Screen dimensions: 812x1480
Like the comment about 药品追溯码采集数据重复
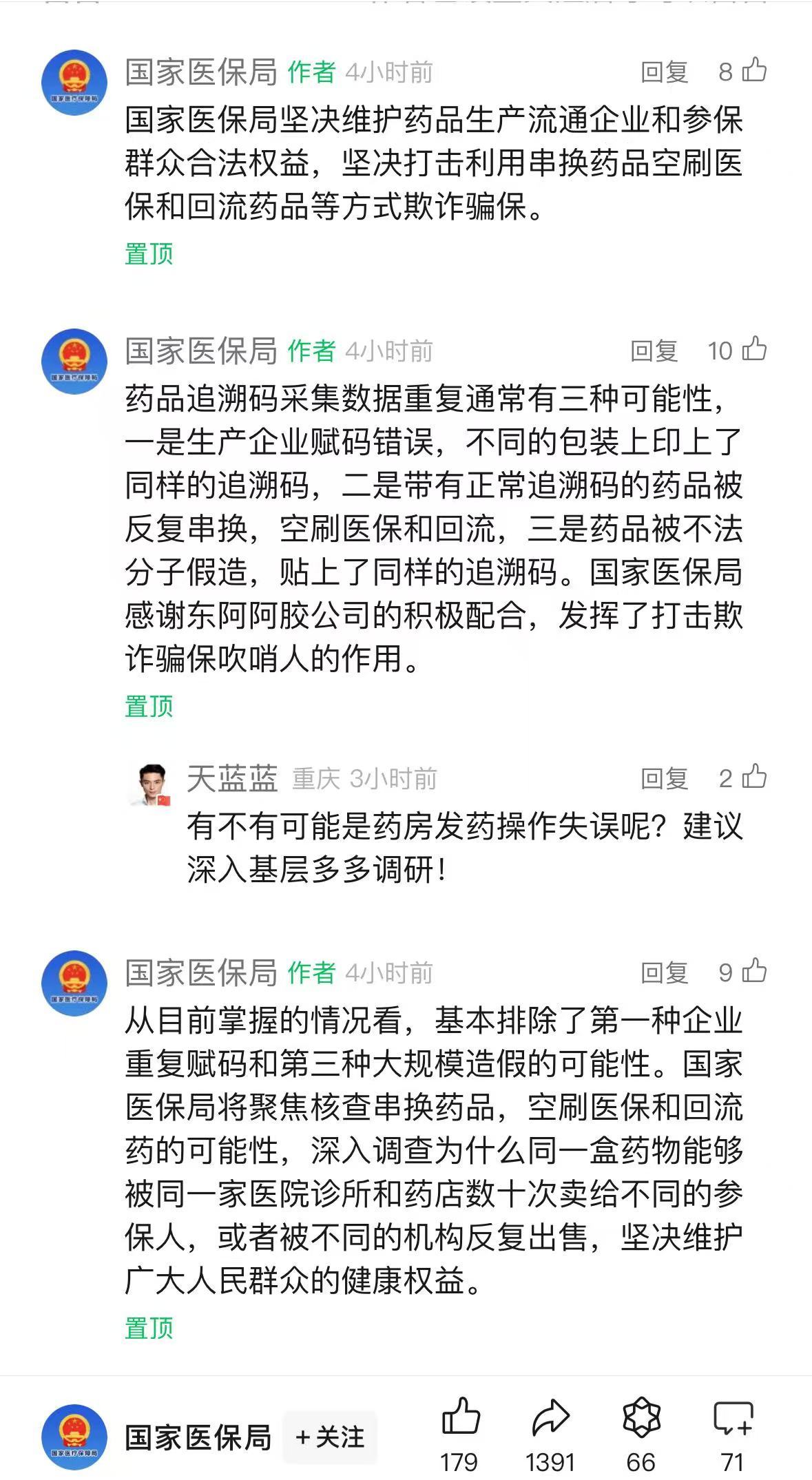tap(754, 349)
